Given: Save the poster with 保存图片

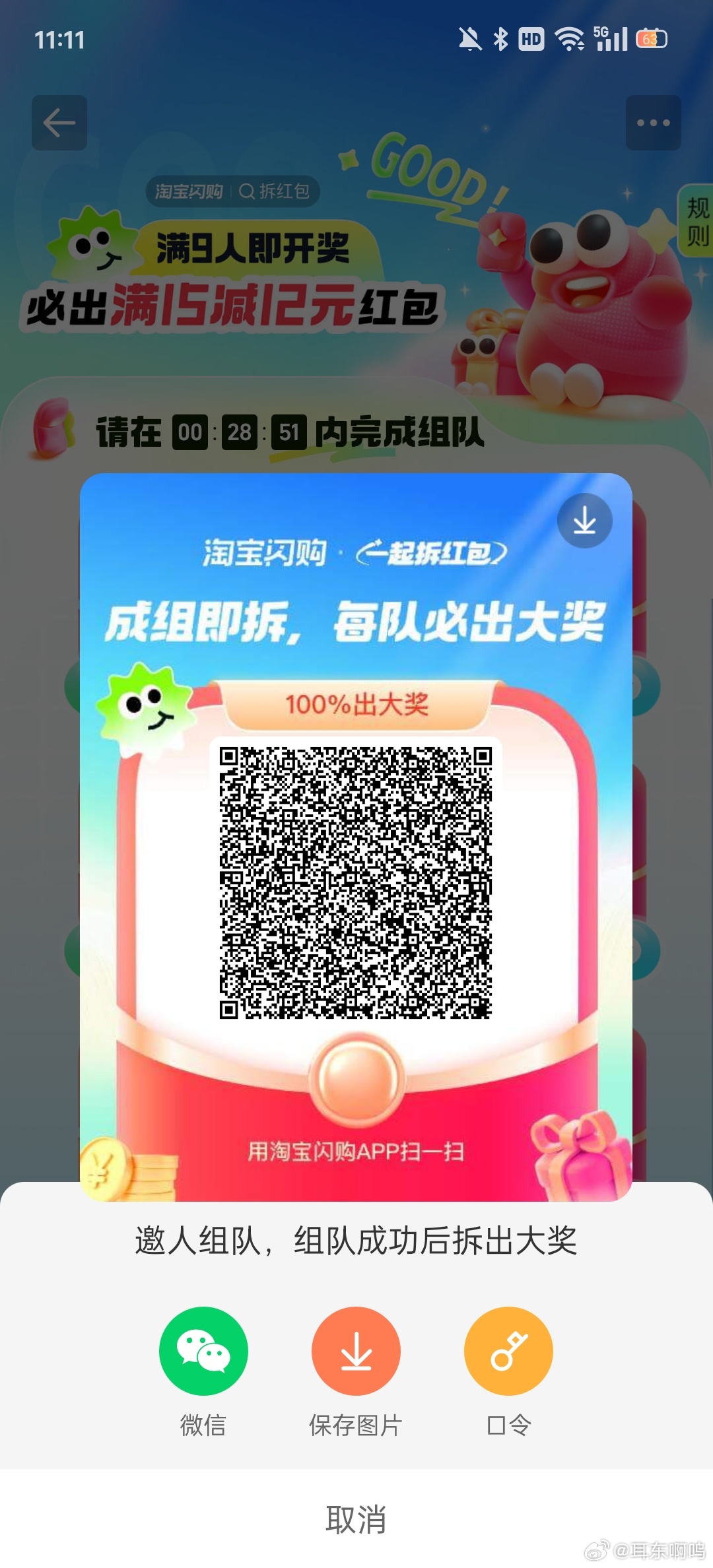Looking at the screenshot, I should (x=356, y=1352).
